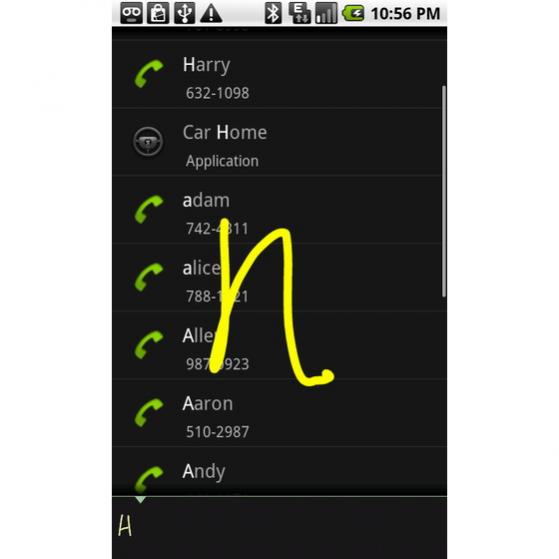Tap the call icon next to Aaron
Screen dimensions: 559x559
(x=149, y=412)
